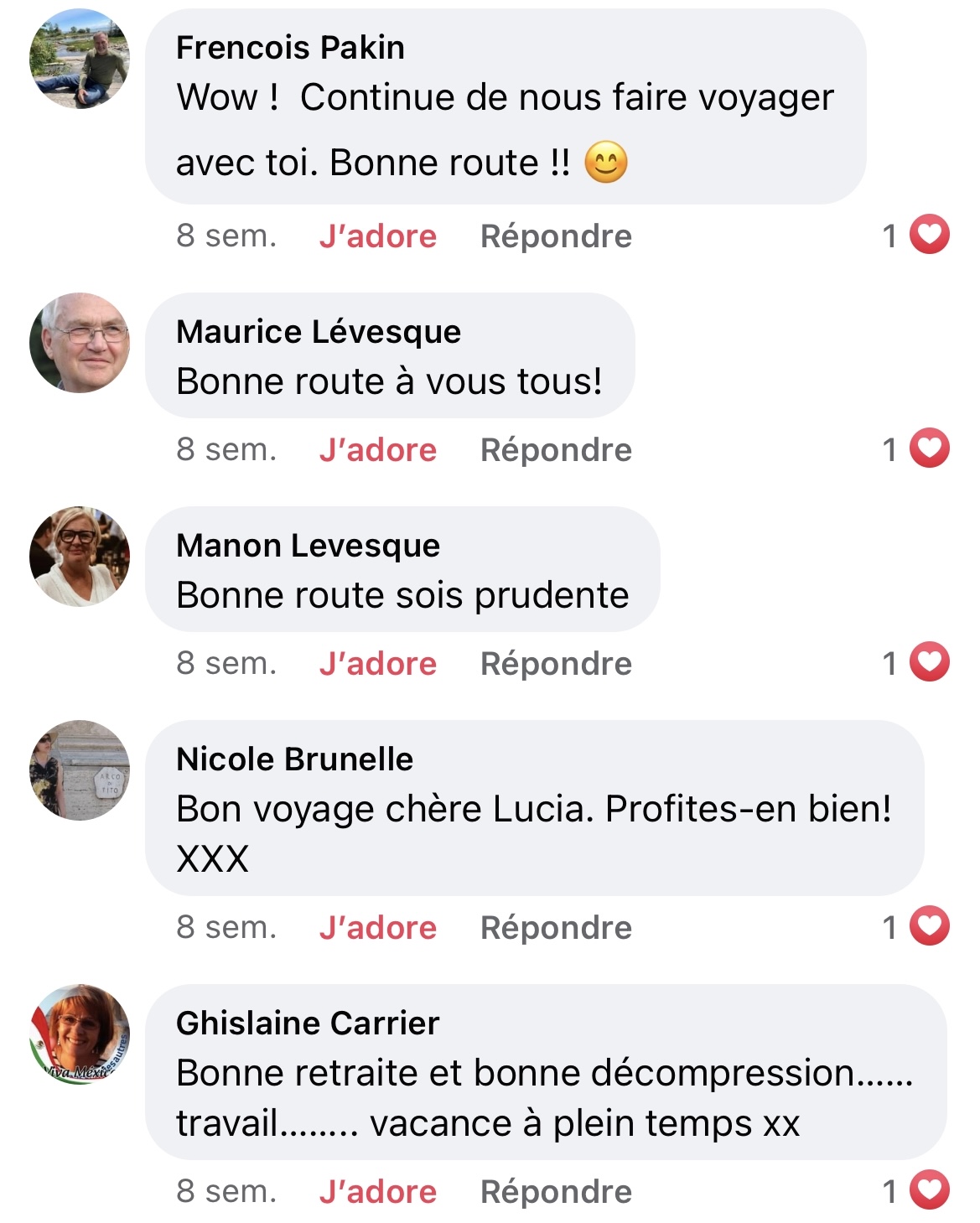Reply to Manon Levesque's comment

click(556, 664)
